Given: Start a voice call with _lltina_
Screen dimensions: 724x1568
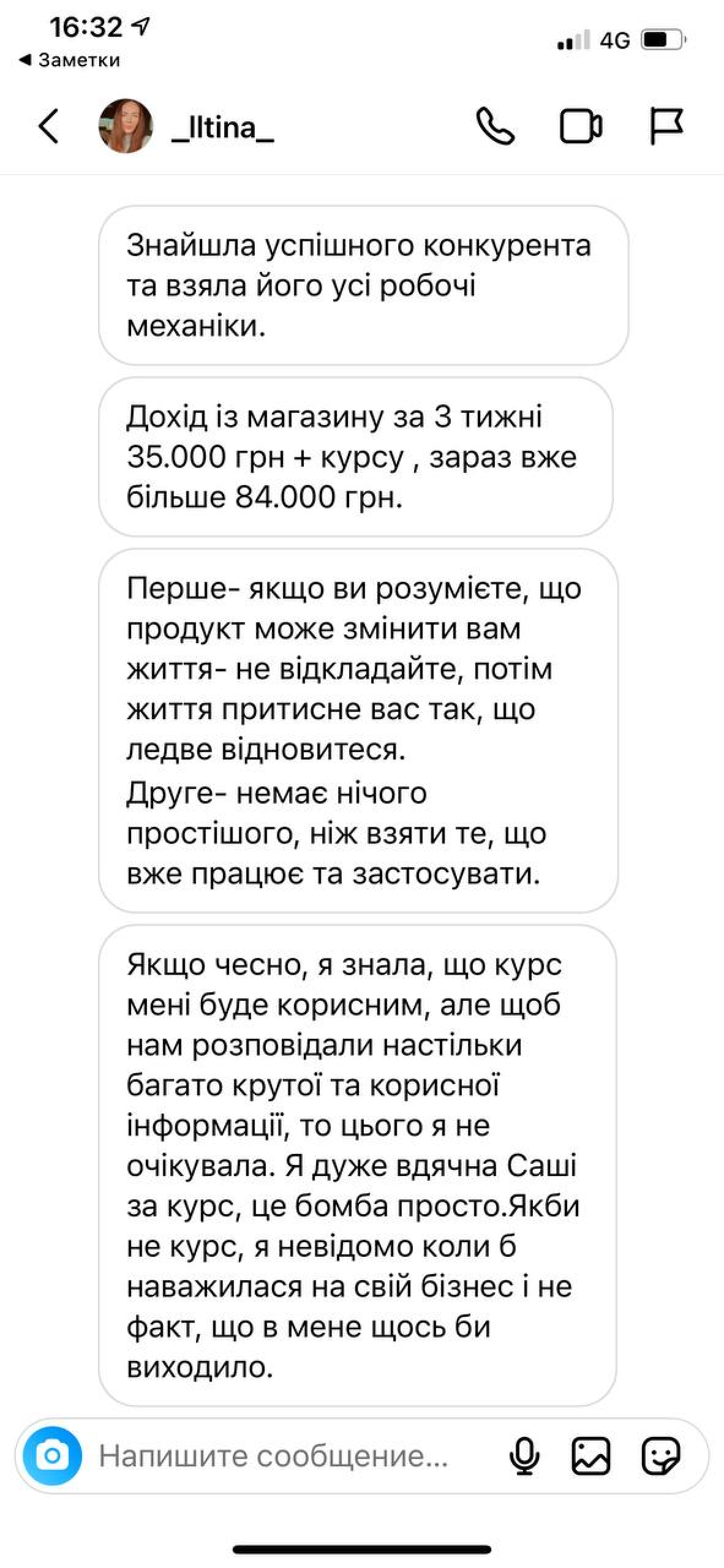Looking at the screenshot, I should coord(495,126).
